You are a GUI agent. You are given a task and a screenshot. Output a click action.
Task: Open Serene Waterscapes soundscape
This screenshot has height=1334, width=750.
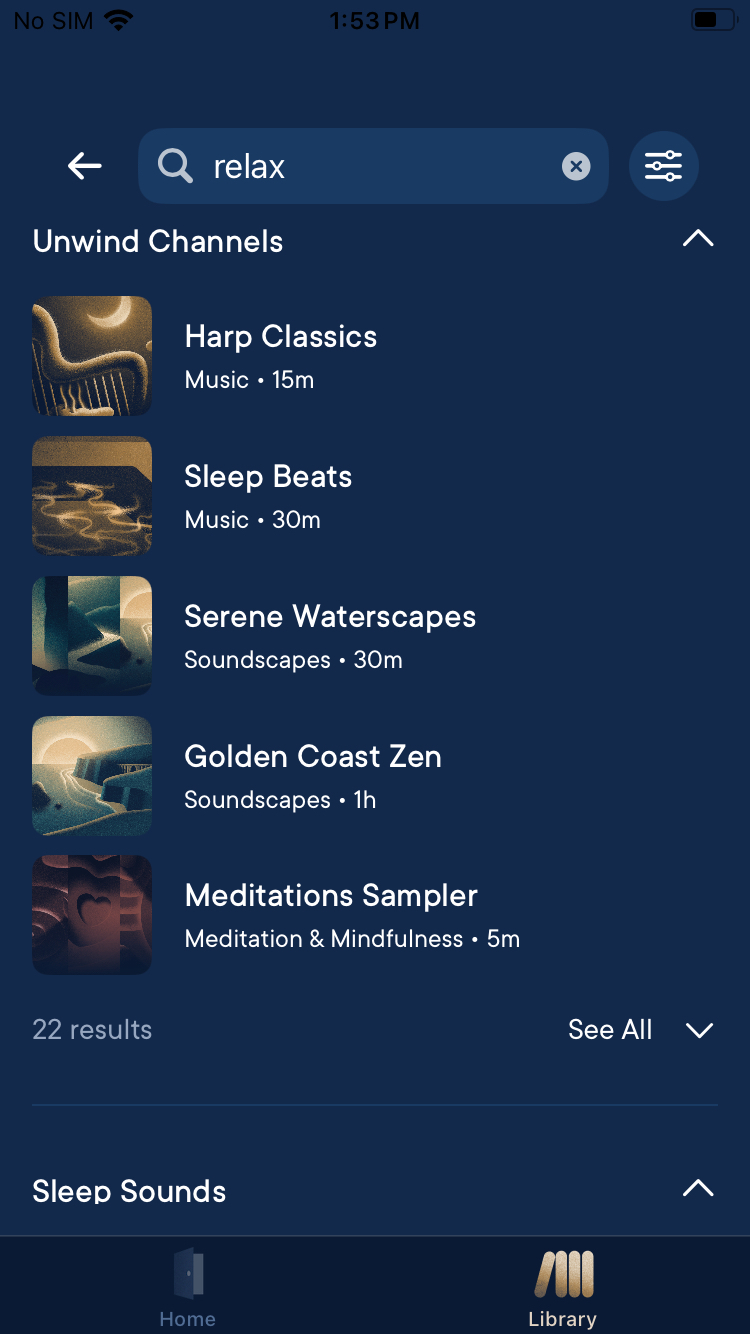pyautogui.click(x=330, y=635)
